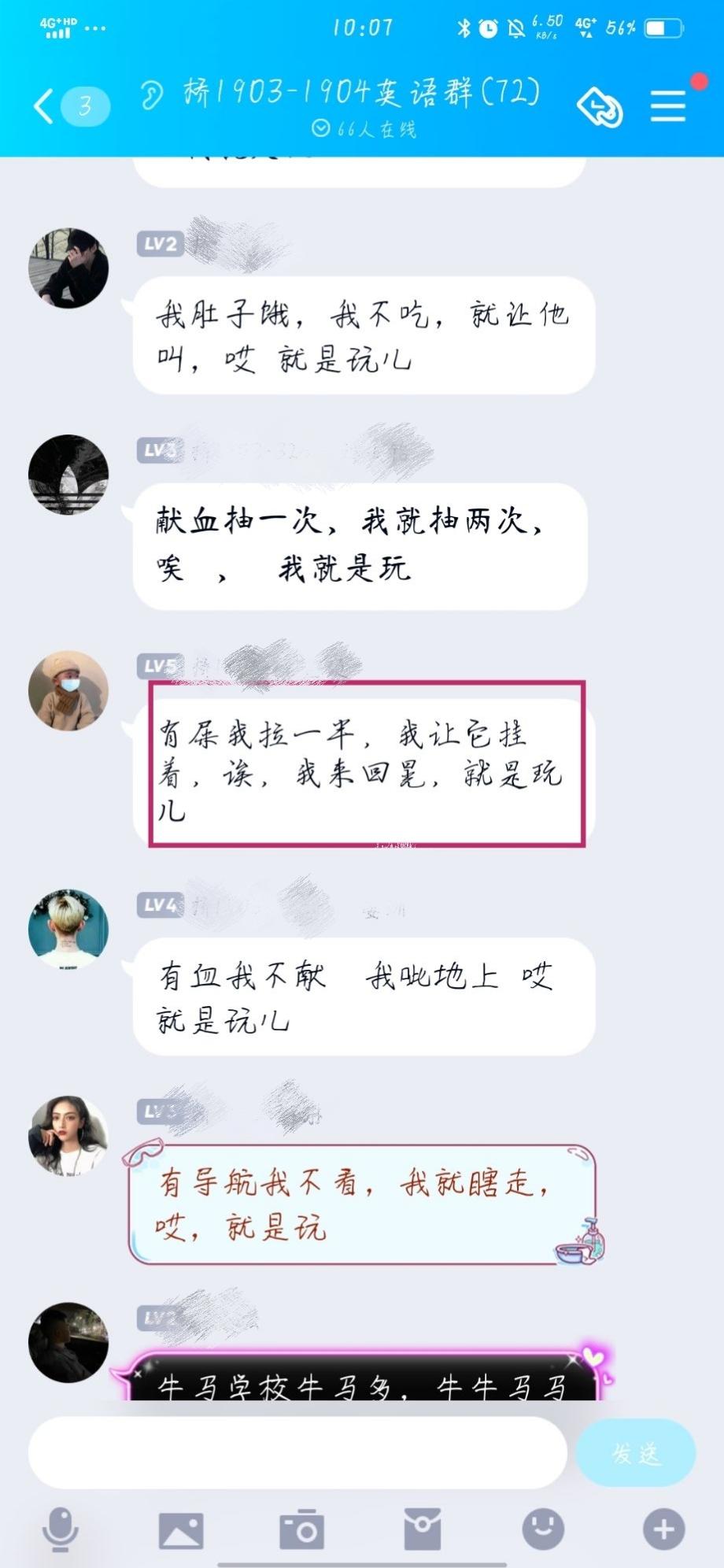Tap the 发送 send button
Screen dimensions: 724x1568
pos(636,1453)
